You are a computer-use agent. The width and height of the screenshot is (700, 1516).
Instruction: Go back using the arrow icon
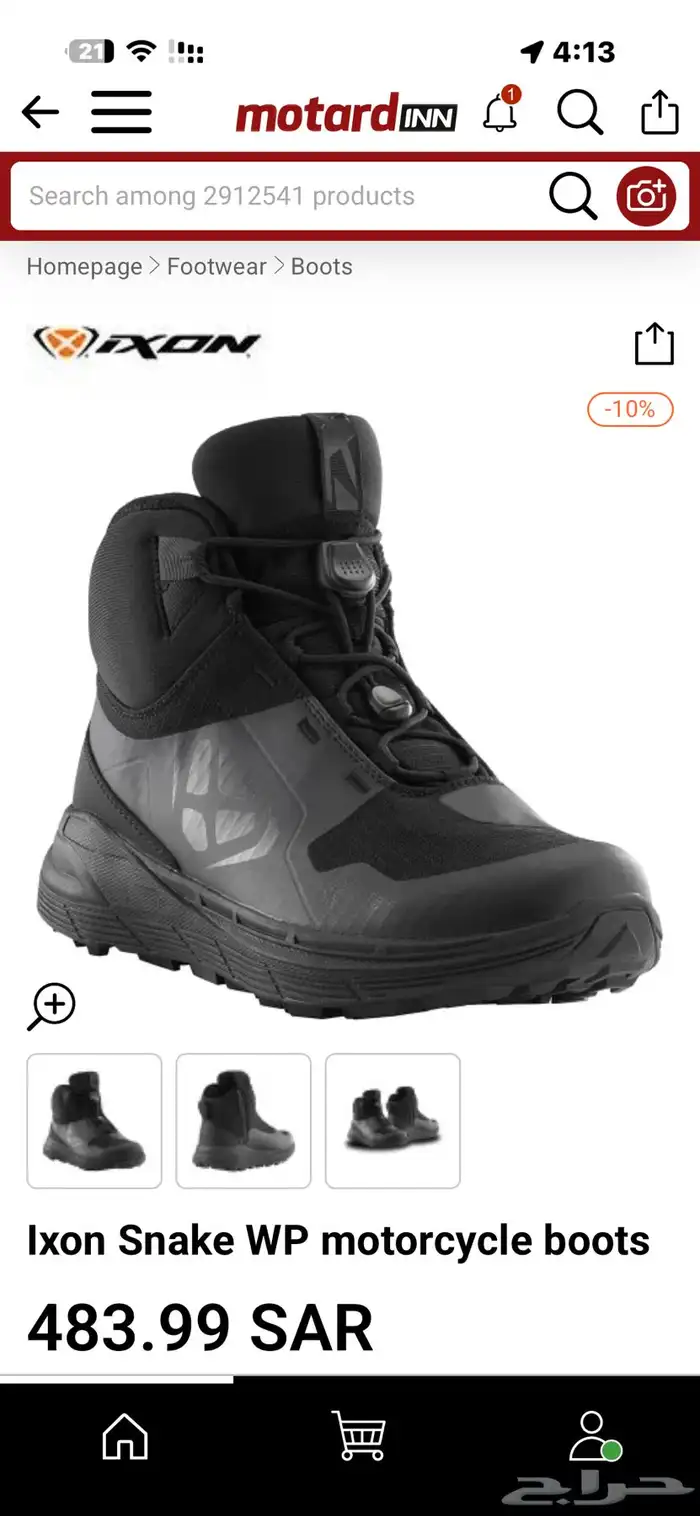pos(40,112)
